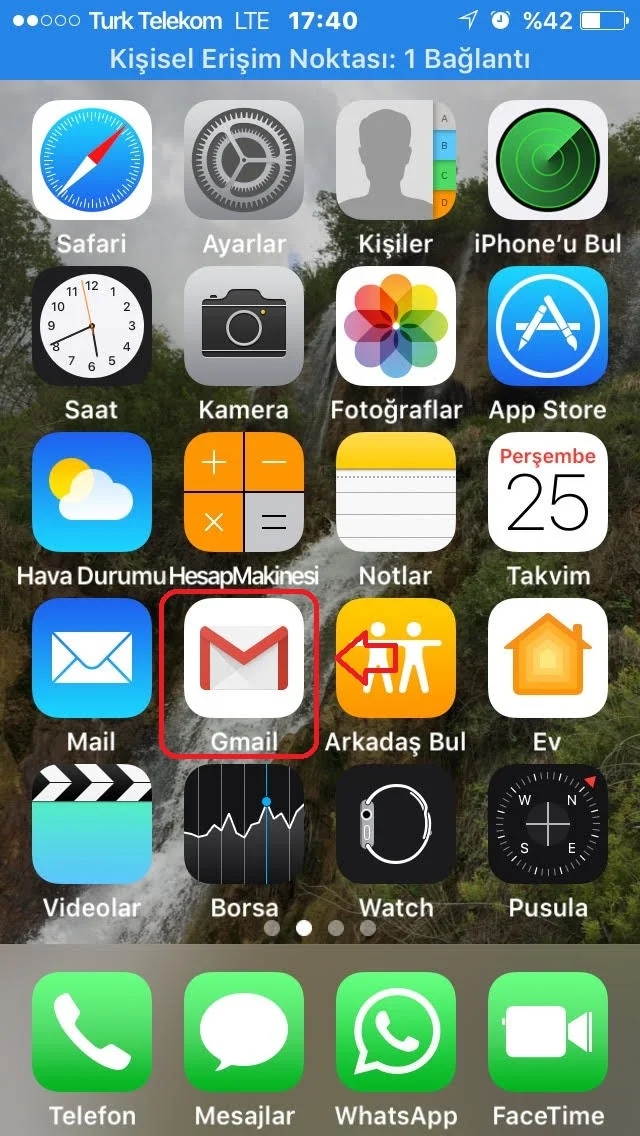Open iPhone'u Bul app

(x=548, y=160)
